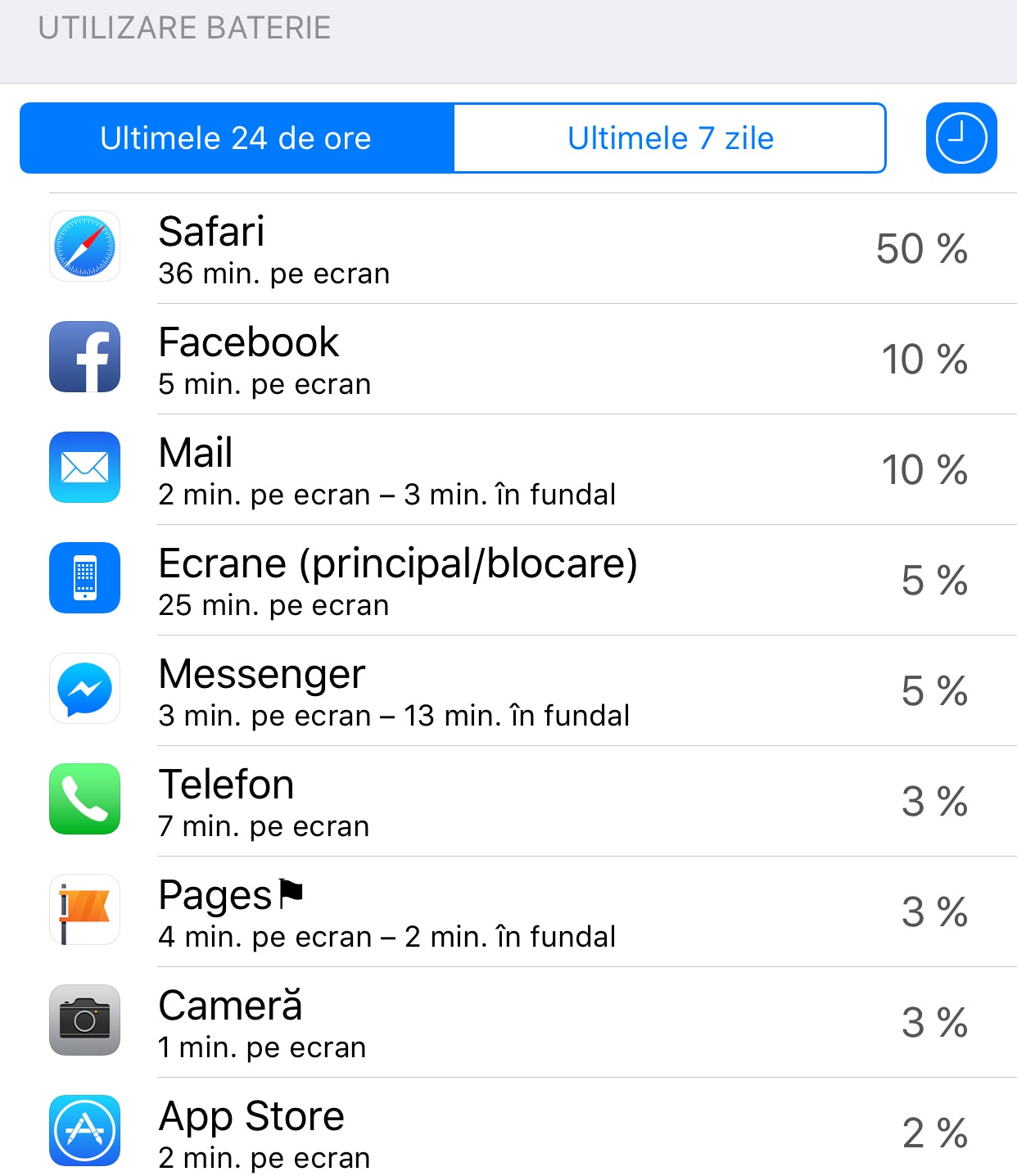Viewport: 1017px width, 1176px height.
Task: Select the Ultimele 24 de ore tab
Action: pos(237,138)
